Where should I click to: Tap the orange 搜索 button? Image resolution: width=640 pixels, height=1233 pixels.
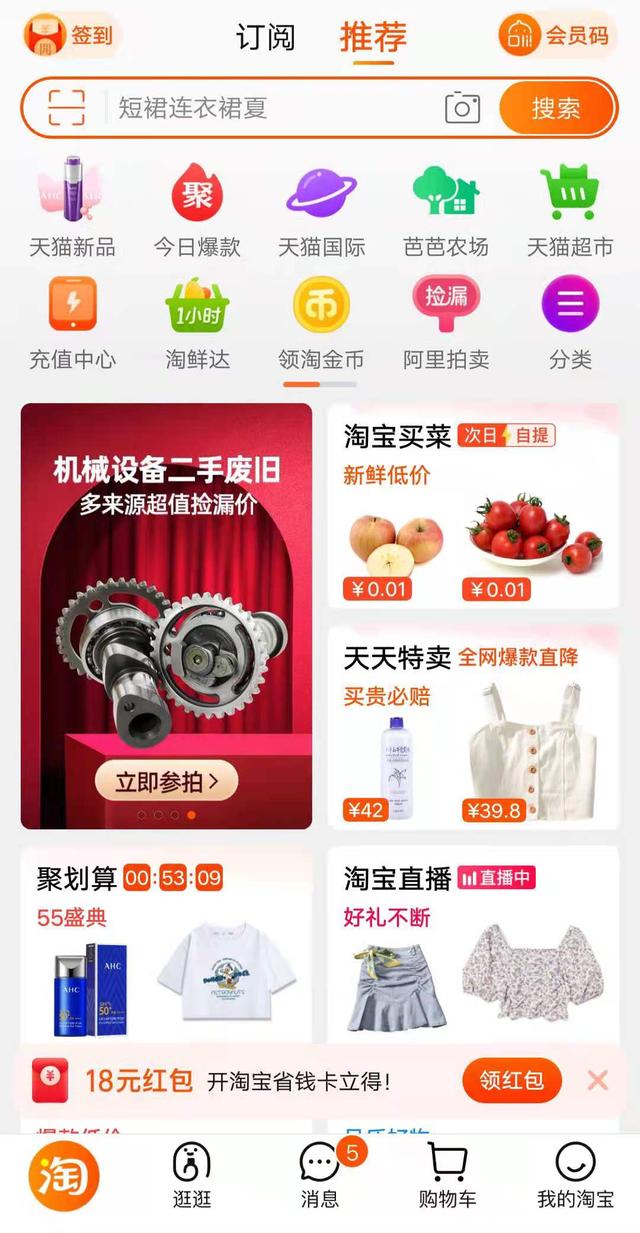coord(556,108)
